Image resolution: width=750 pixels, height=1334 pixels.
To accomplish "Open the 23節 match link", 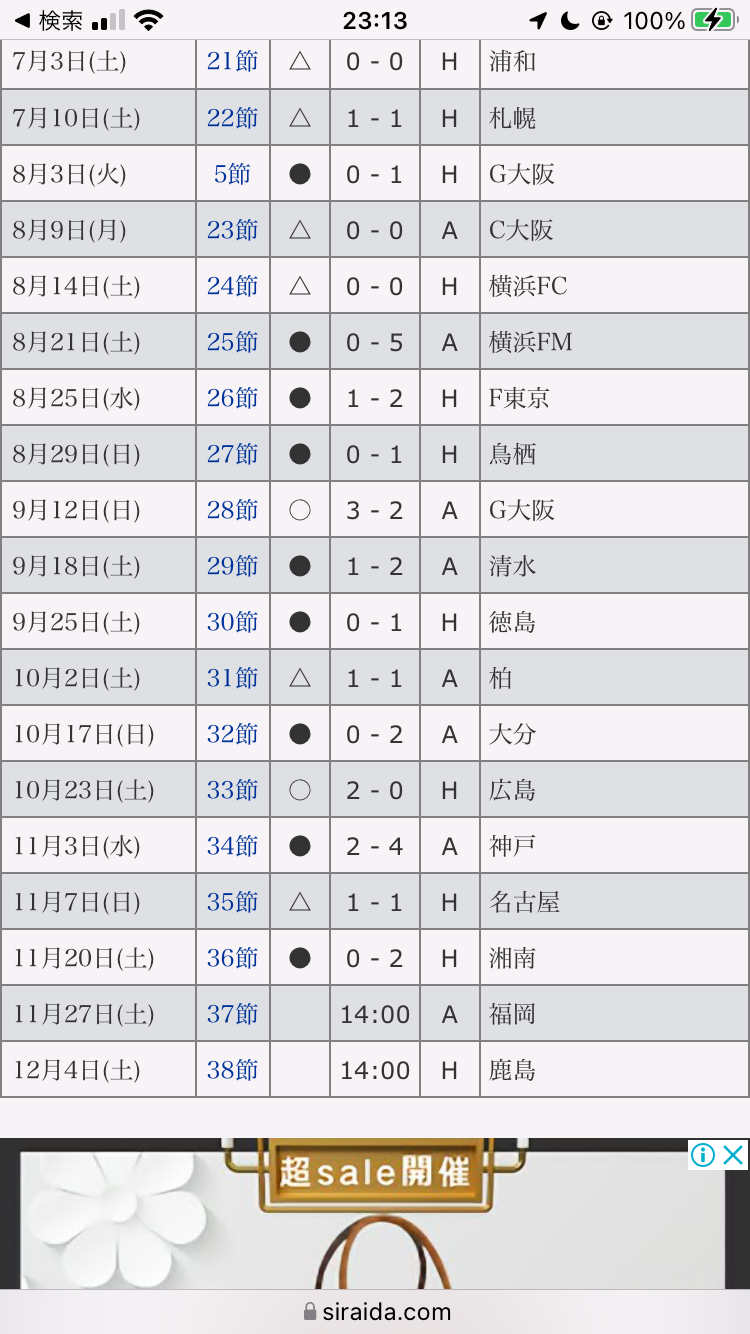I will [x=233, y=230].
